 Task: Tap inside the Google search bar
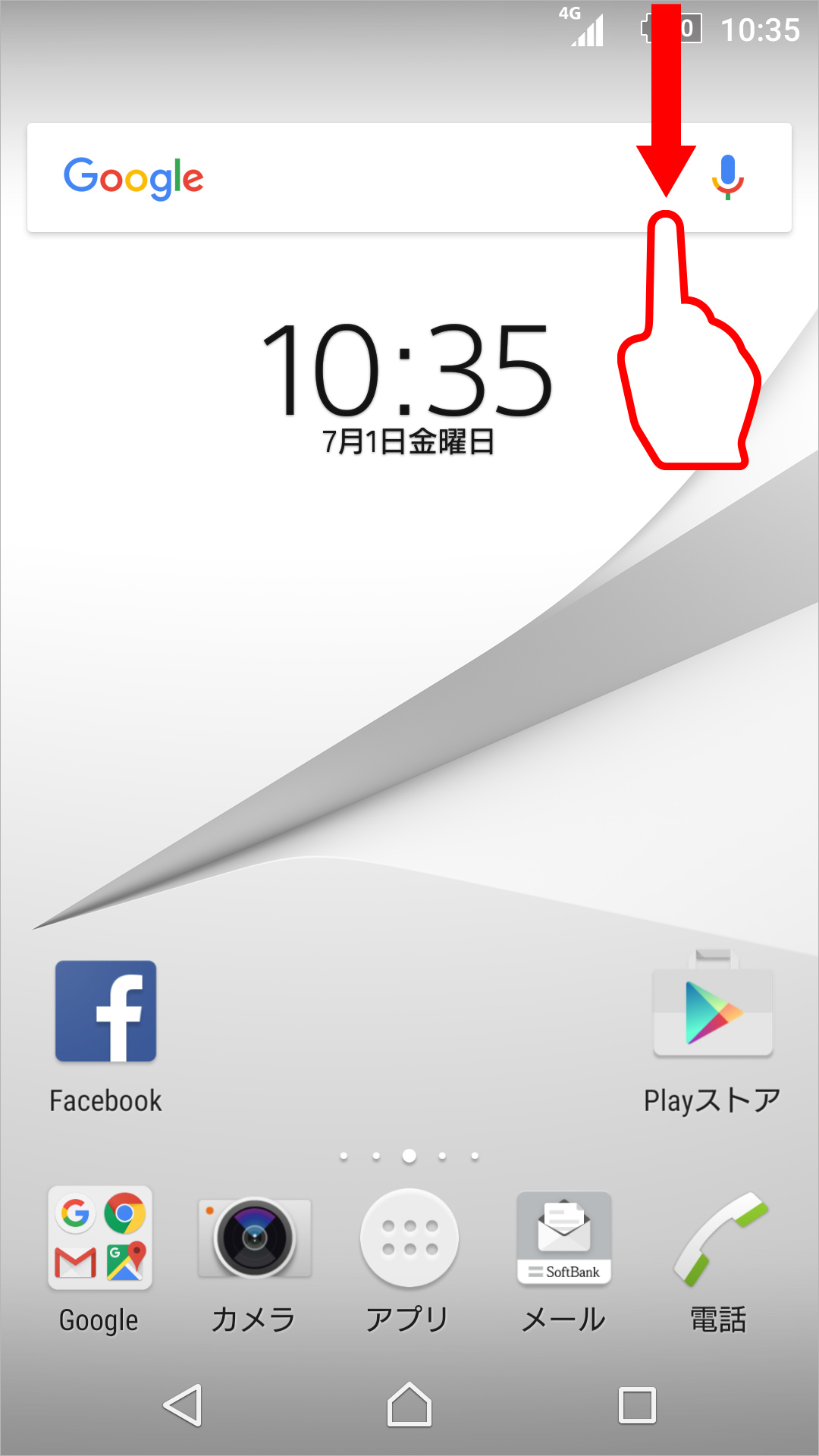(341, 177)
